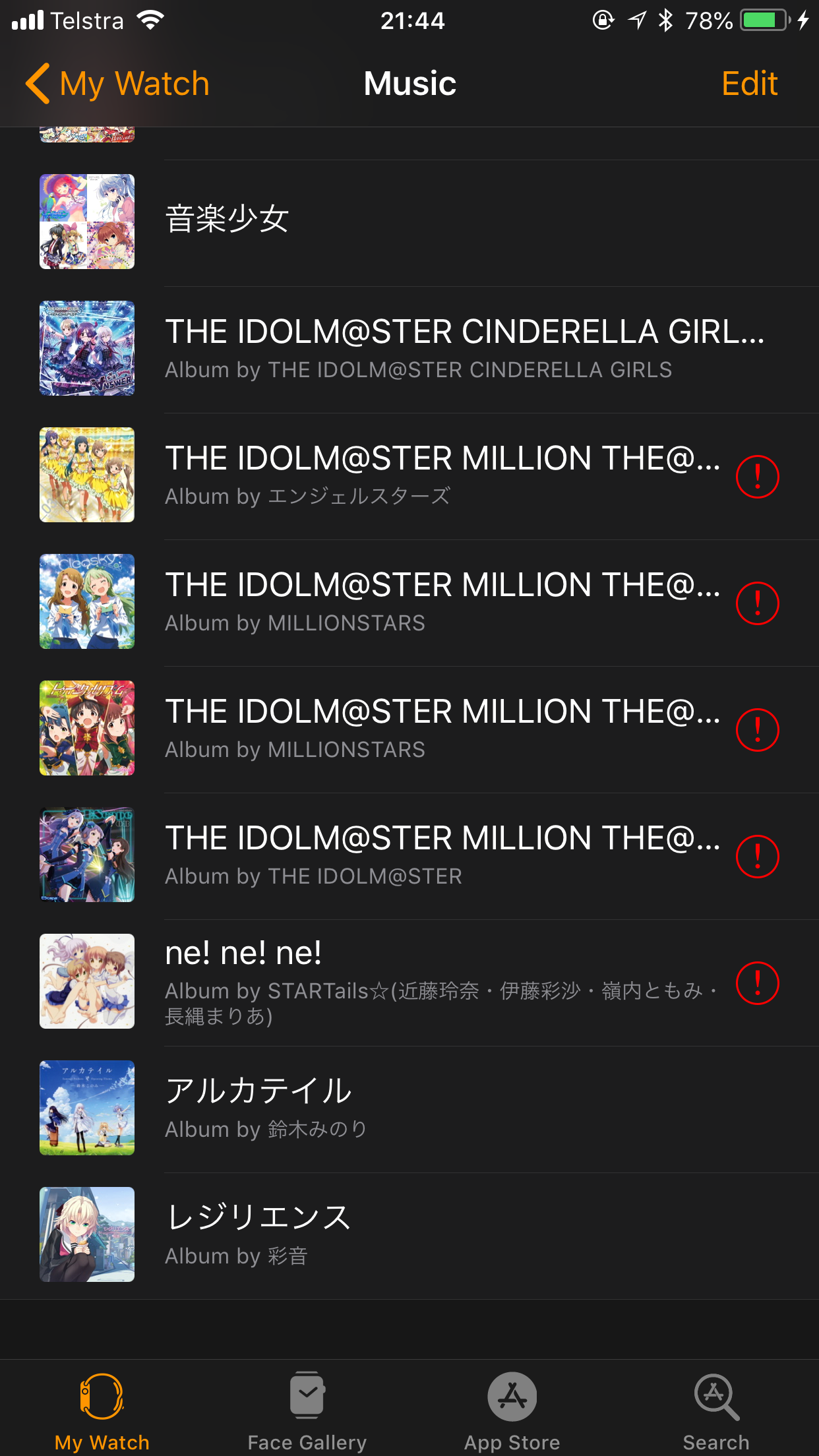The image size is (819, 1456).
Task: Select the My Watch tab
Action: click(102, 1411)
